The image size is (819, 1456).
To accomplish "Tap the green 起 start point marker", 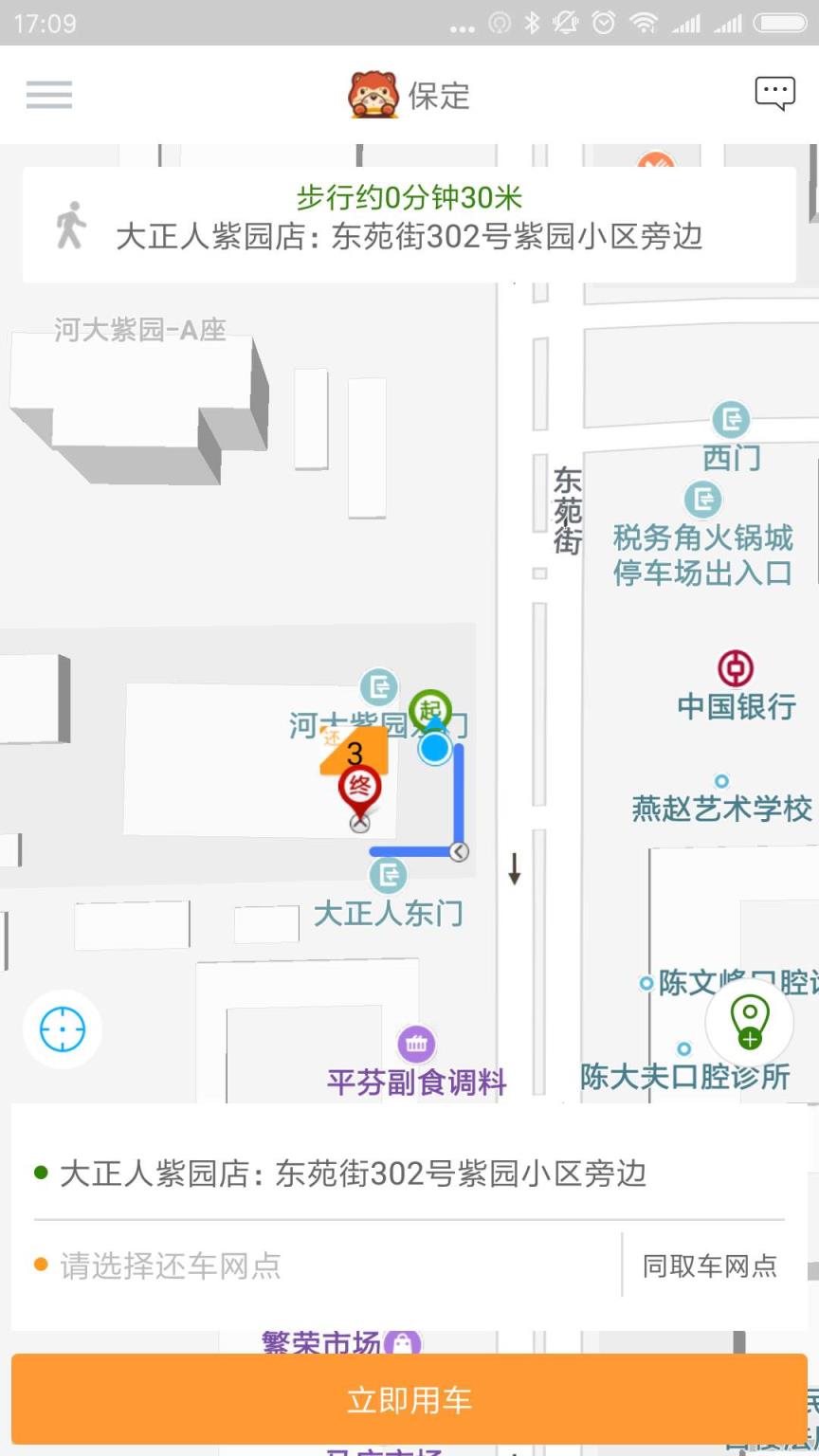I will point(432,708).
